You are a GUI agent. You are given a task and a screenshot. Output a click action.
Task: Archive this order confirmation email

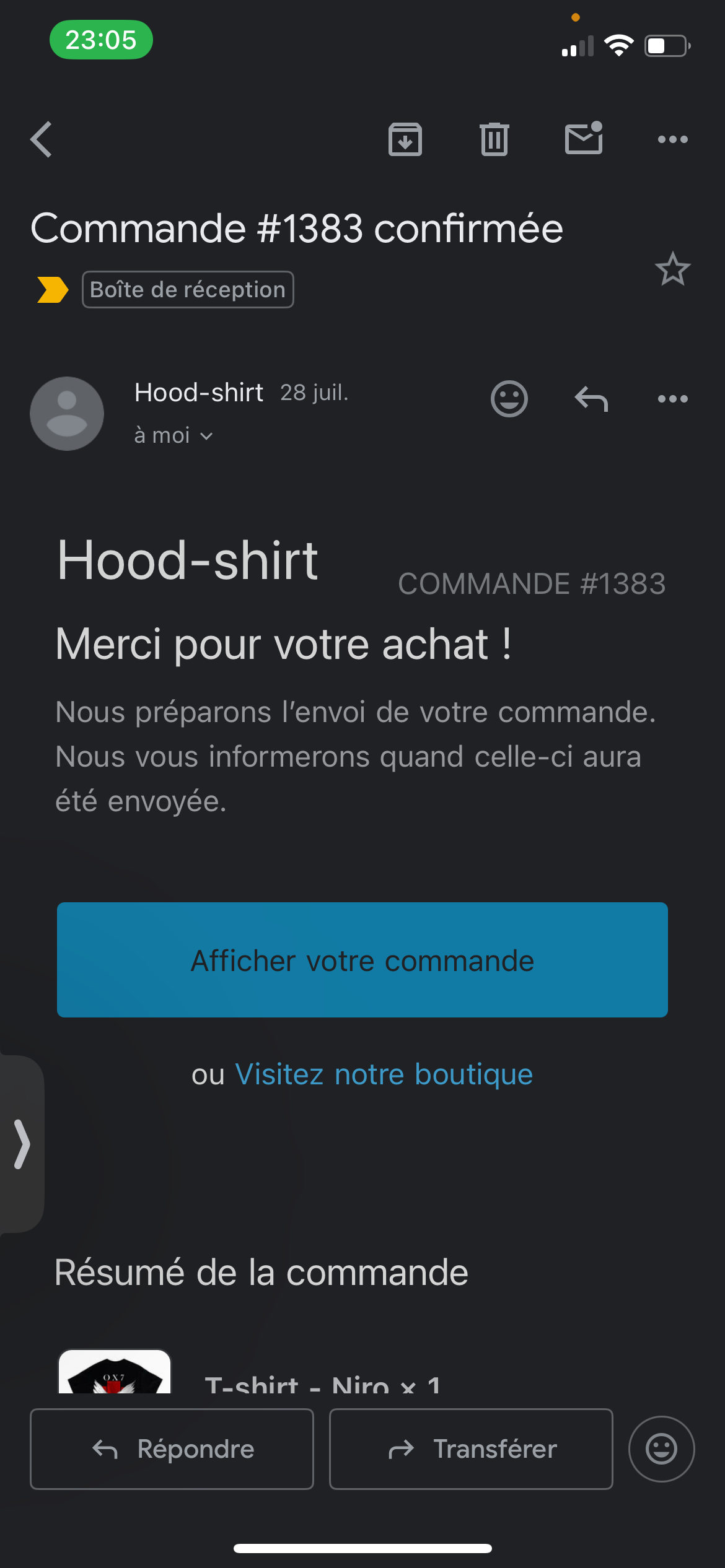click(x=405, y=139)
